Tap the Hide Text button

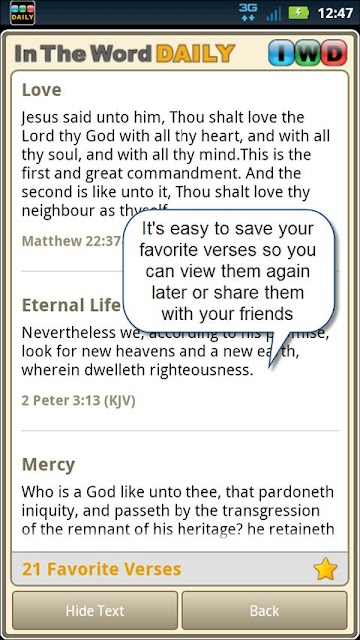[95, 611]
